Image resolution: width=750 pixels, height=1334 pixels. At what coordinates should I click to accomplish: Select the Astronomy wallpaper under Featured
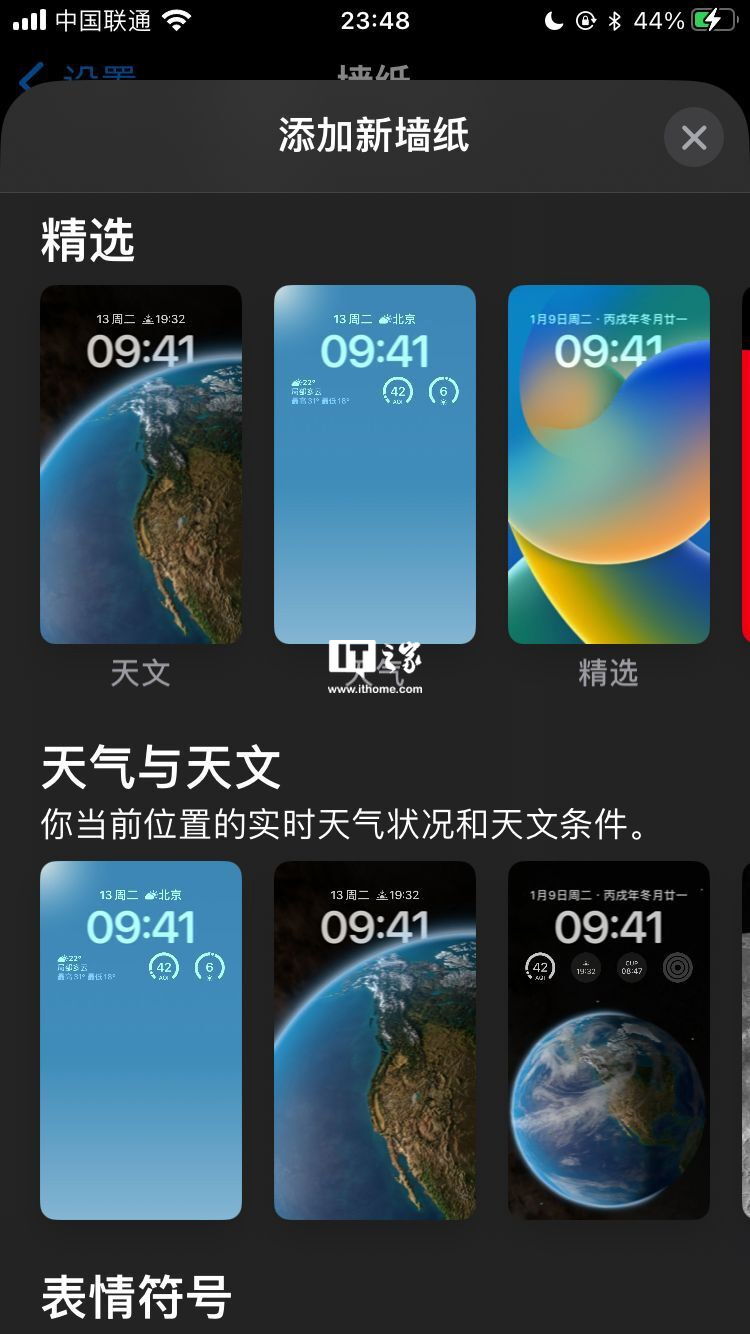pyautogui.click(x=141, y=464)
